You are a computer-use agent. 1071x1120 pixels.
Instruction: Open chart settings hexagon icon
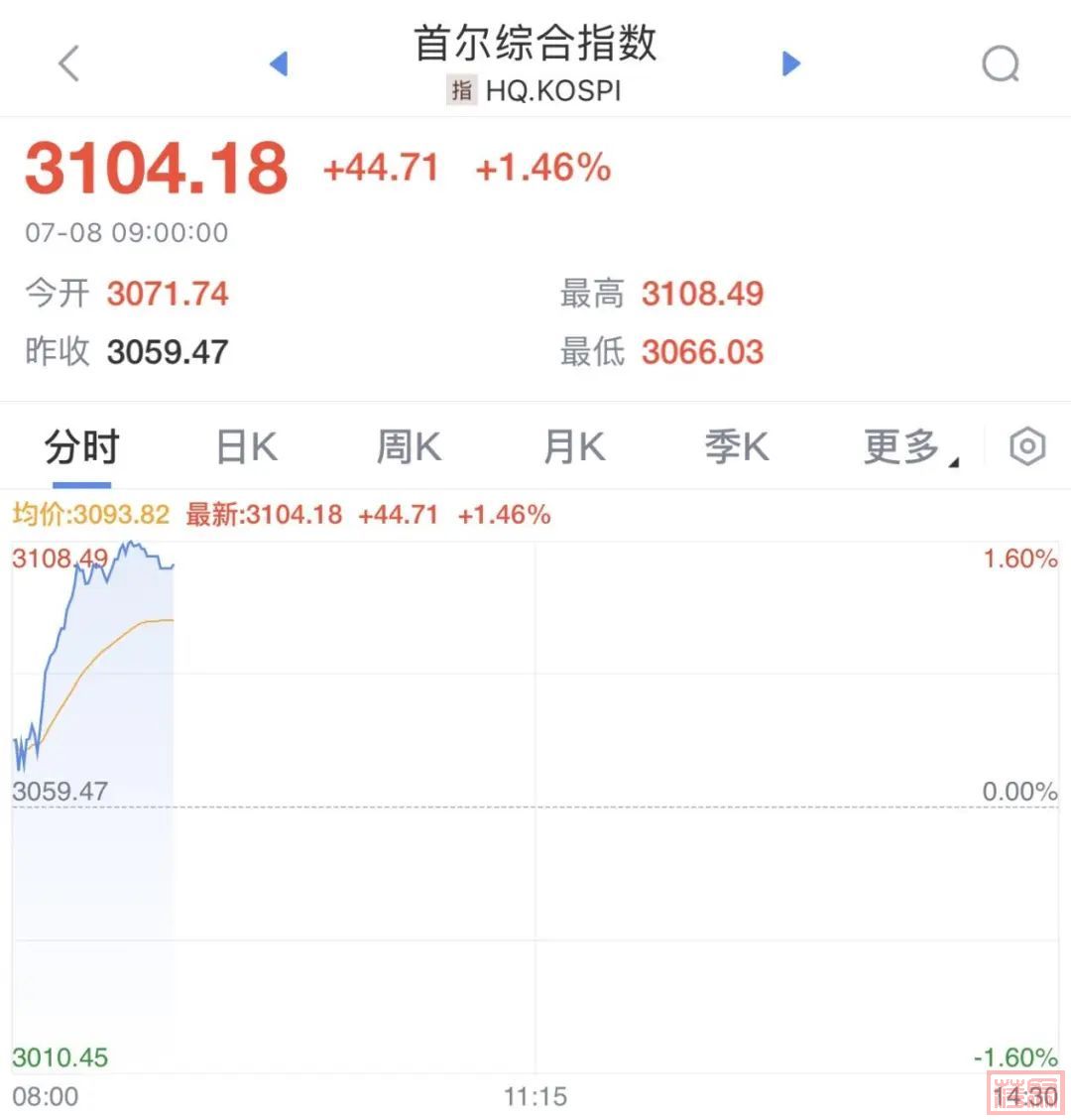point(1027,447)
